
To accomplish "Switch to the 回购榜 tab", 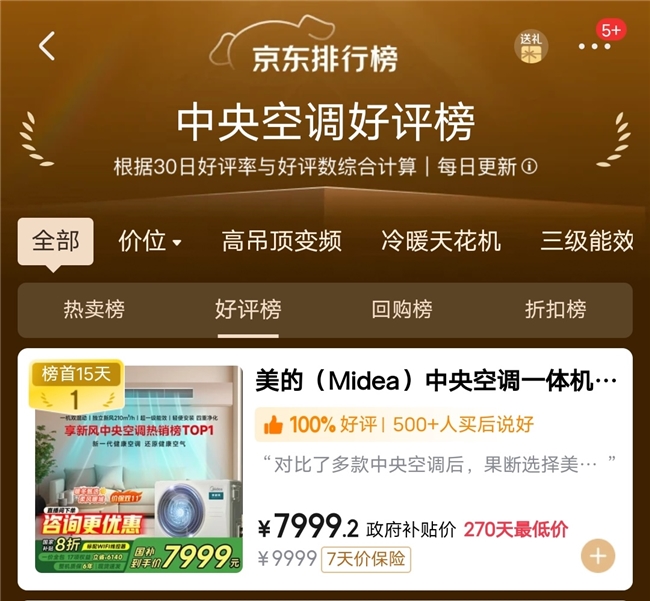I will click(x=402, y=309).
